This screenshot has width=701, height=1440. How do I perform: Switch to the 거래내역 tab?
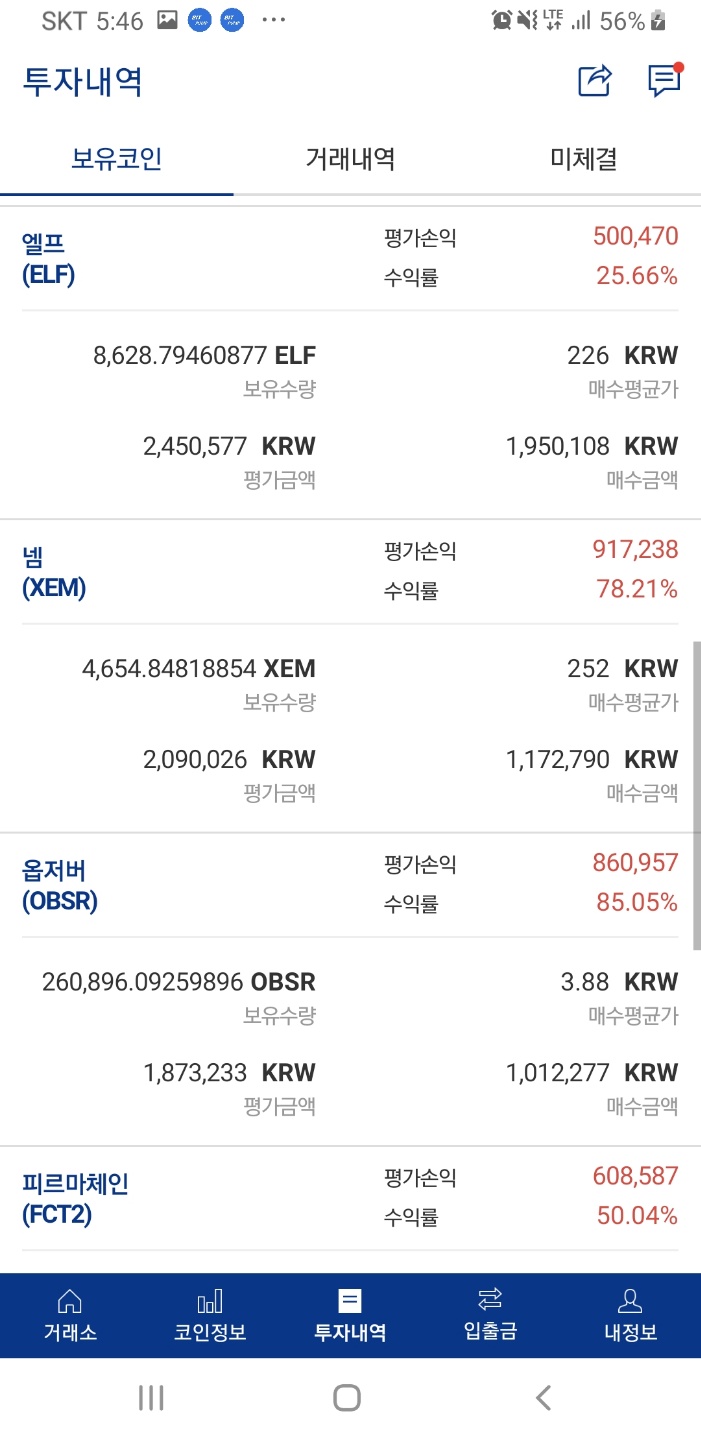(x=350, y=158)
